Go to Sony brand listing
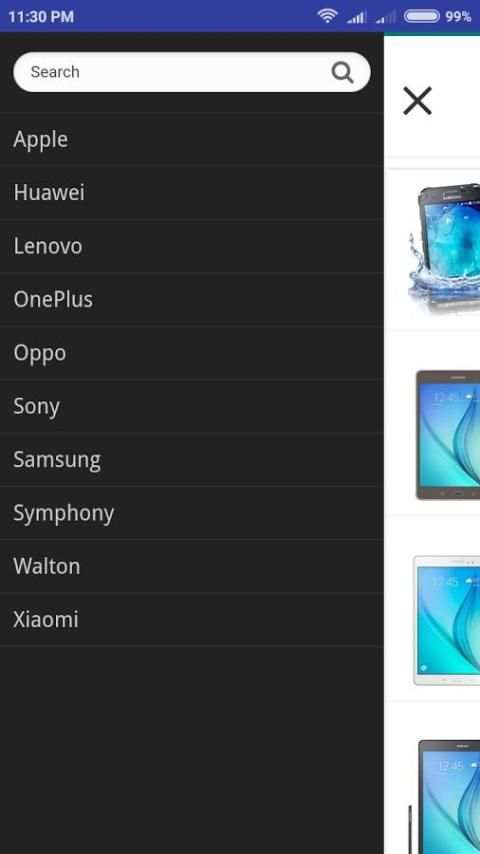The image size is (480, 854). 191,406
